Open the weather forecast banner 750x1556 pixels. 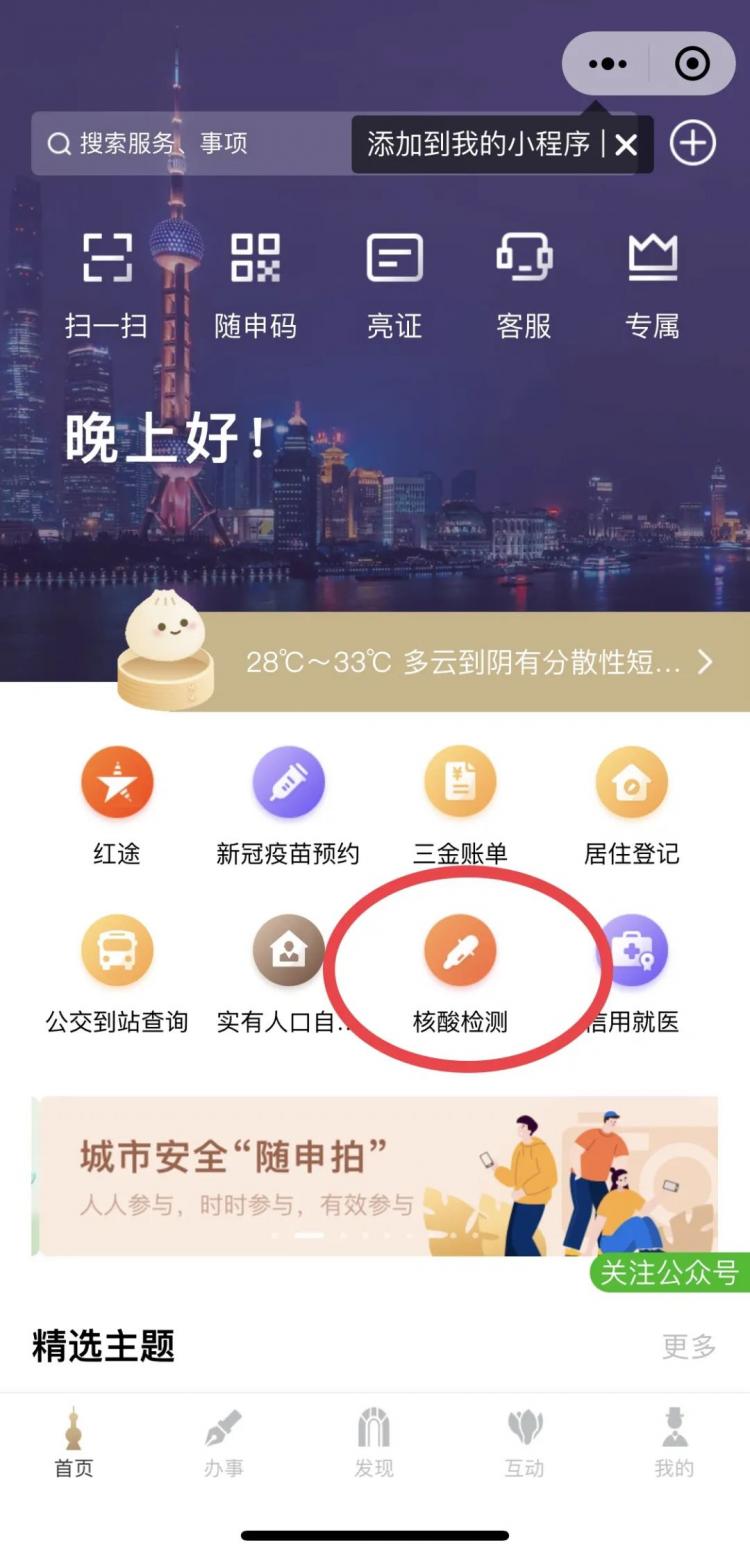[470, 661]
